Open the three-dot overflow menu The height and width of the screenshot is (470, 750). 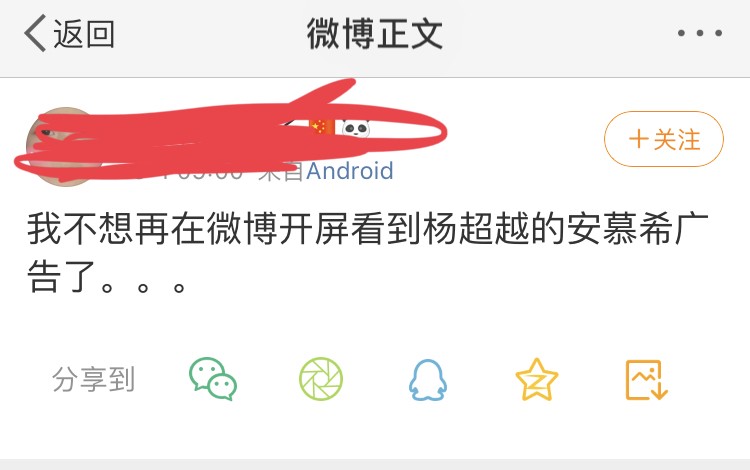point(699,34)
